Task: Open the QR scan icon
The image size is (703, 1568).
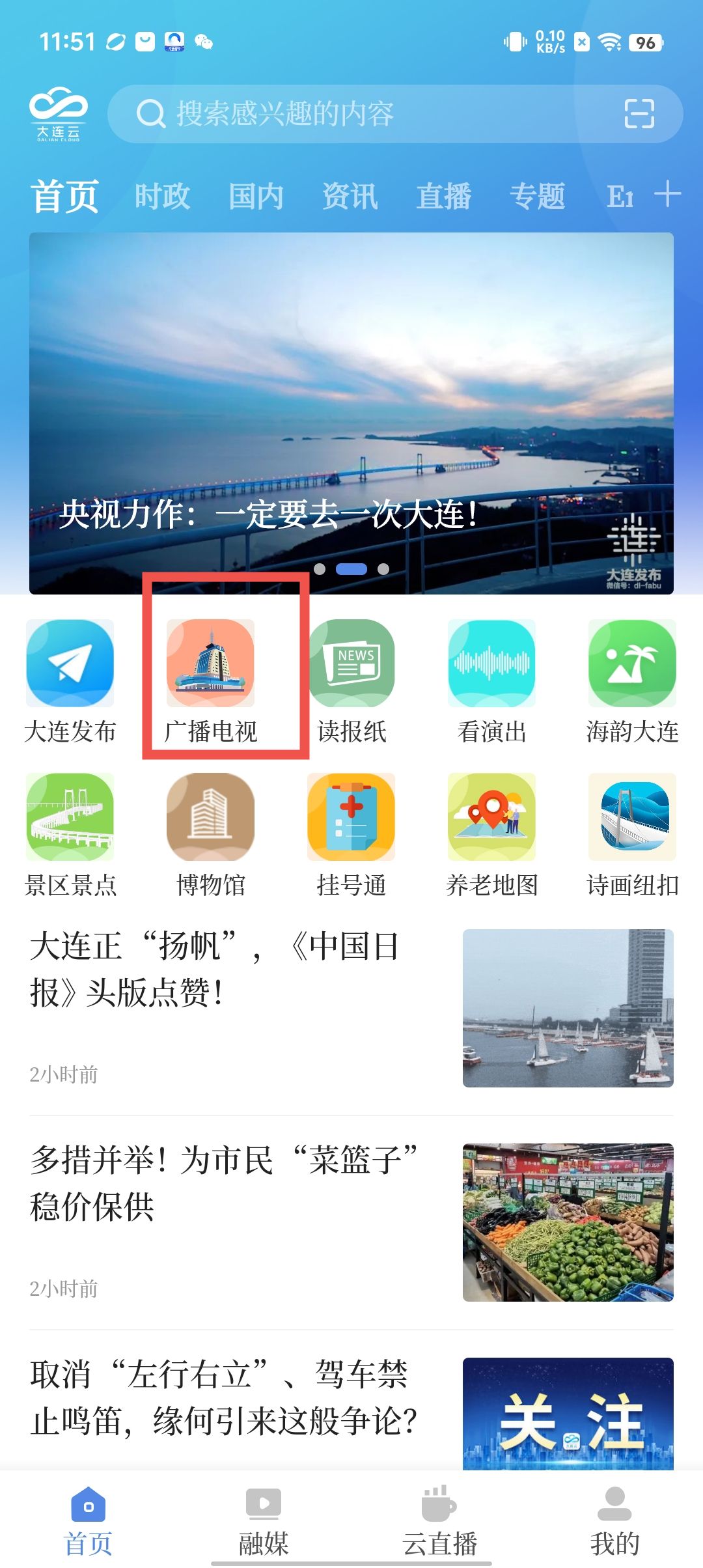Action: (639, 114)
